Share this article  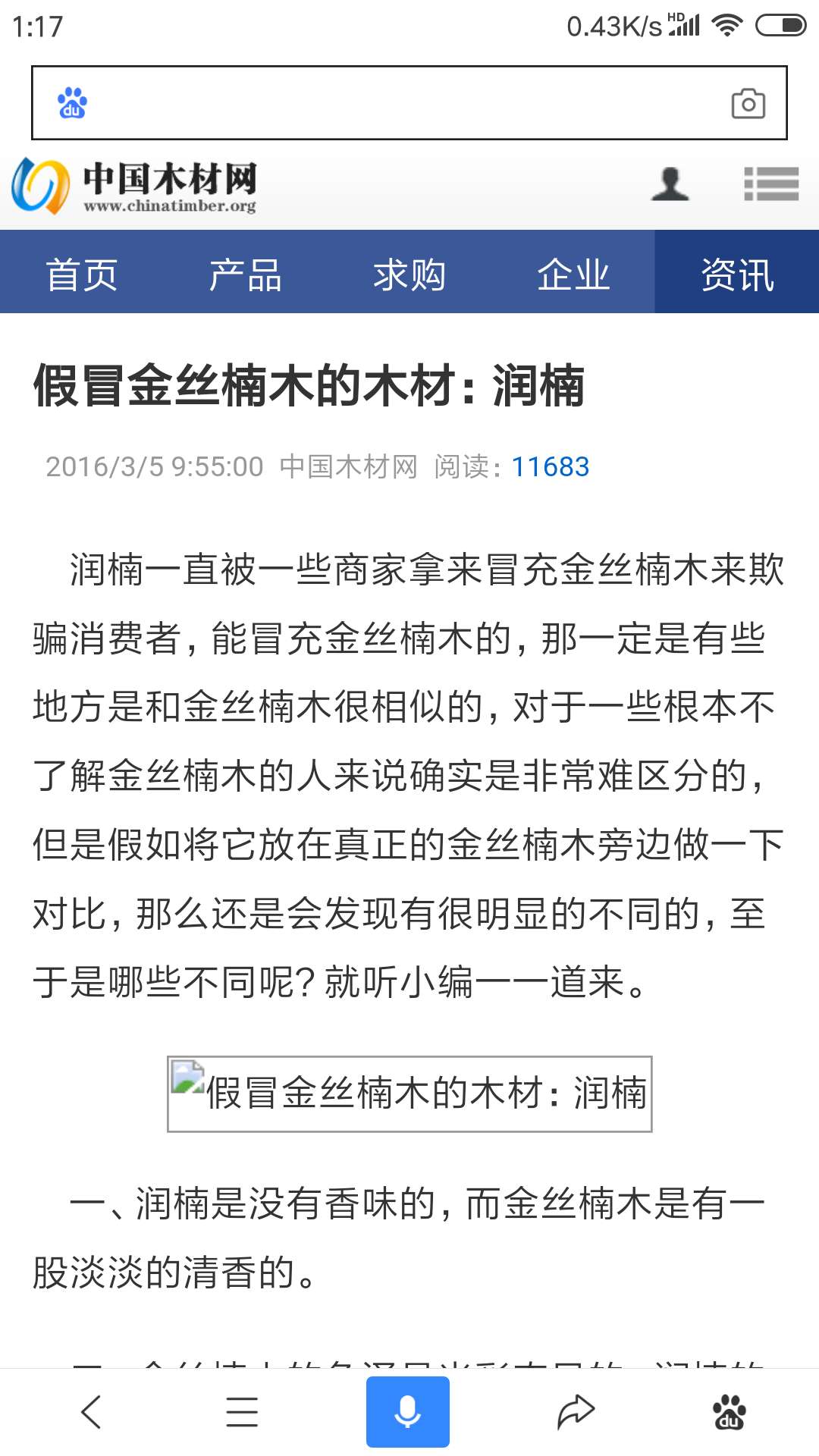click(x=576, y=1412)
